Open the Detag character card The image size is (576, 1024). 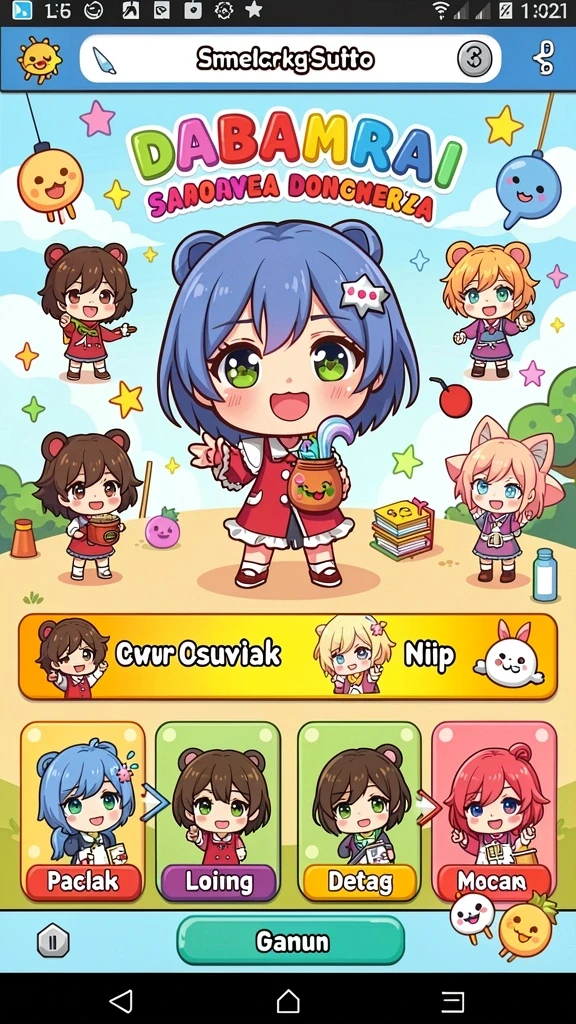pos(359,812)
